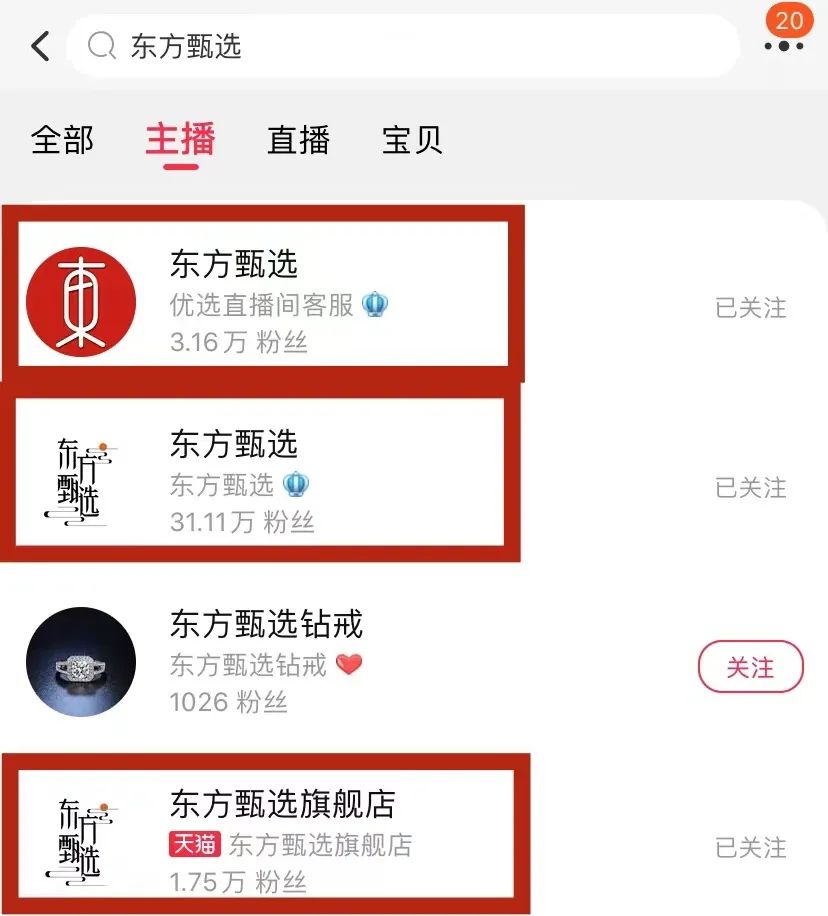Tap 已关注 next to 优选直播间客服 account
The image size is (828, 916).
pos(750,308)
